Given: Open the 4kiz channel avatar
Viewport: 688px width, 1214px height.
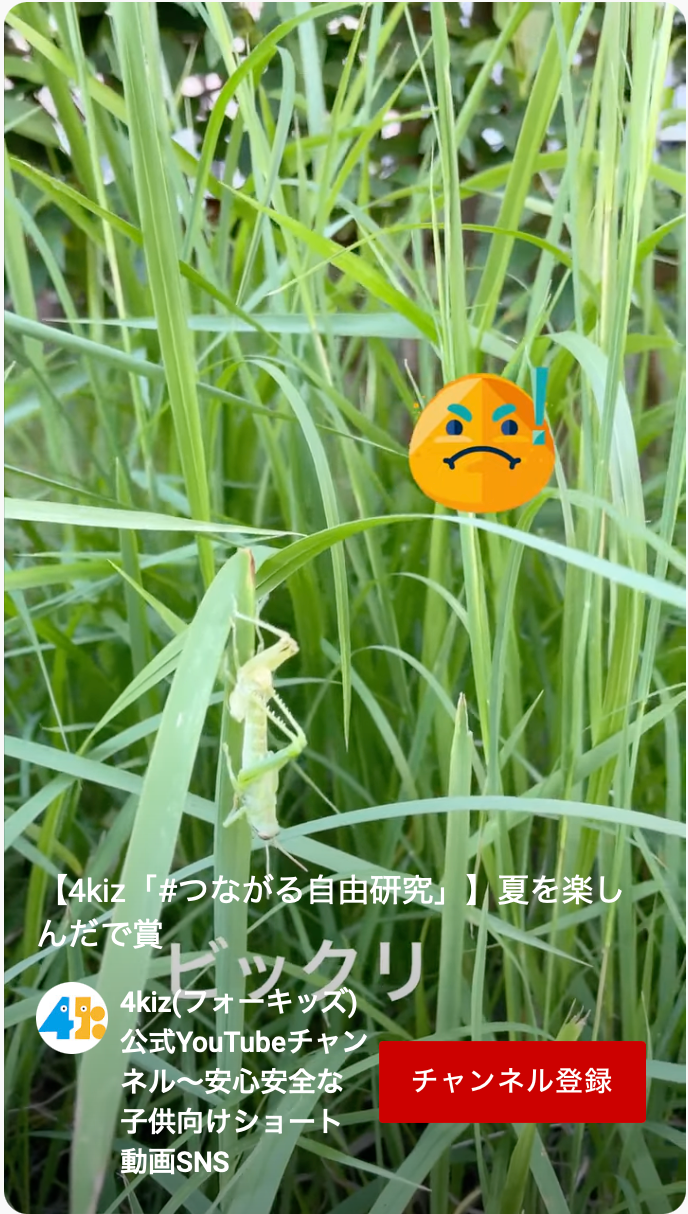Looking at the screenshot, I should pos(72,1017).
